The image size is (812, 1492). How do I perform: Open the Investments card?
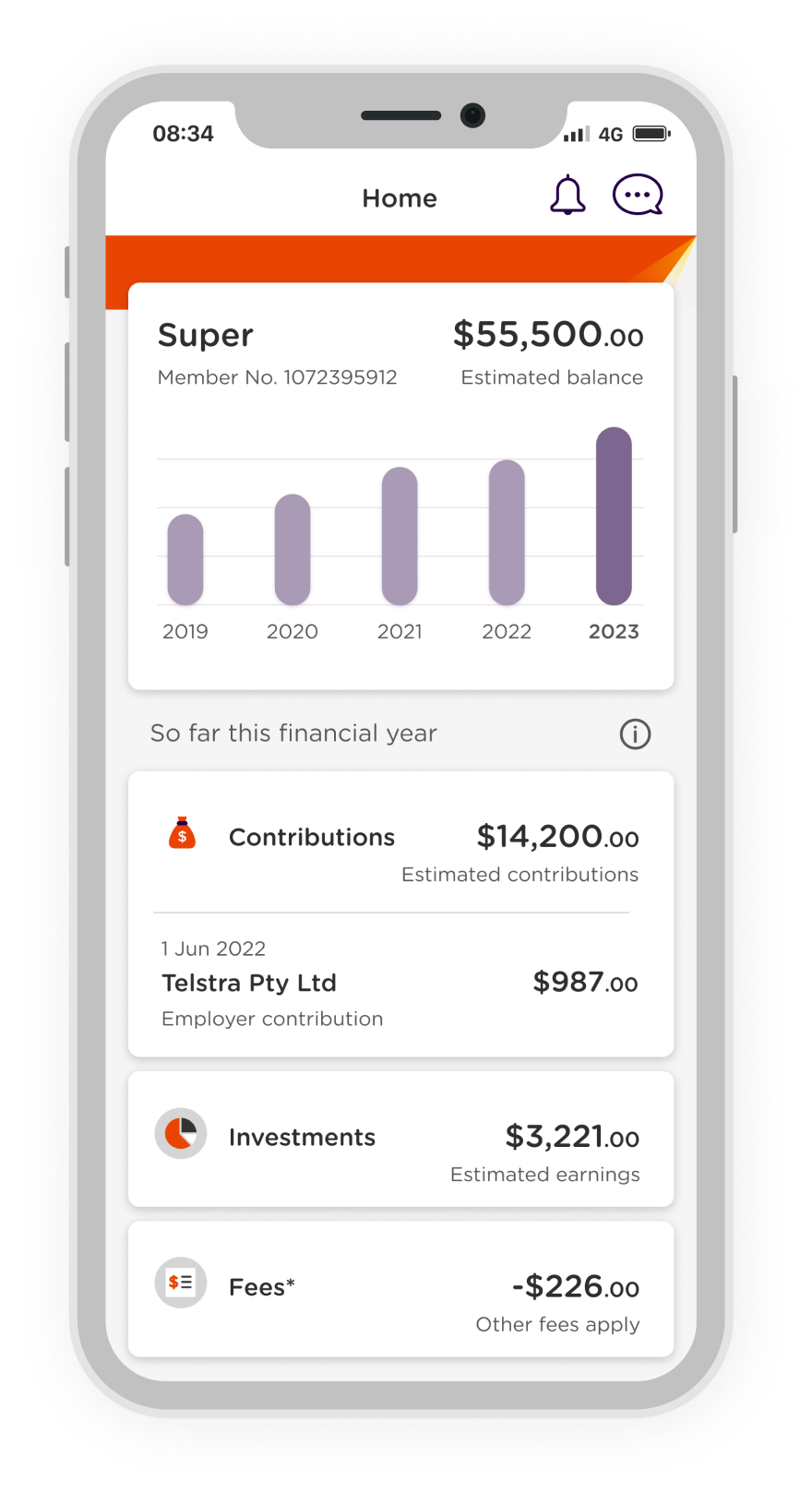(x=400, y=1140)
